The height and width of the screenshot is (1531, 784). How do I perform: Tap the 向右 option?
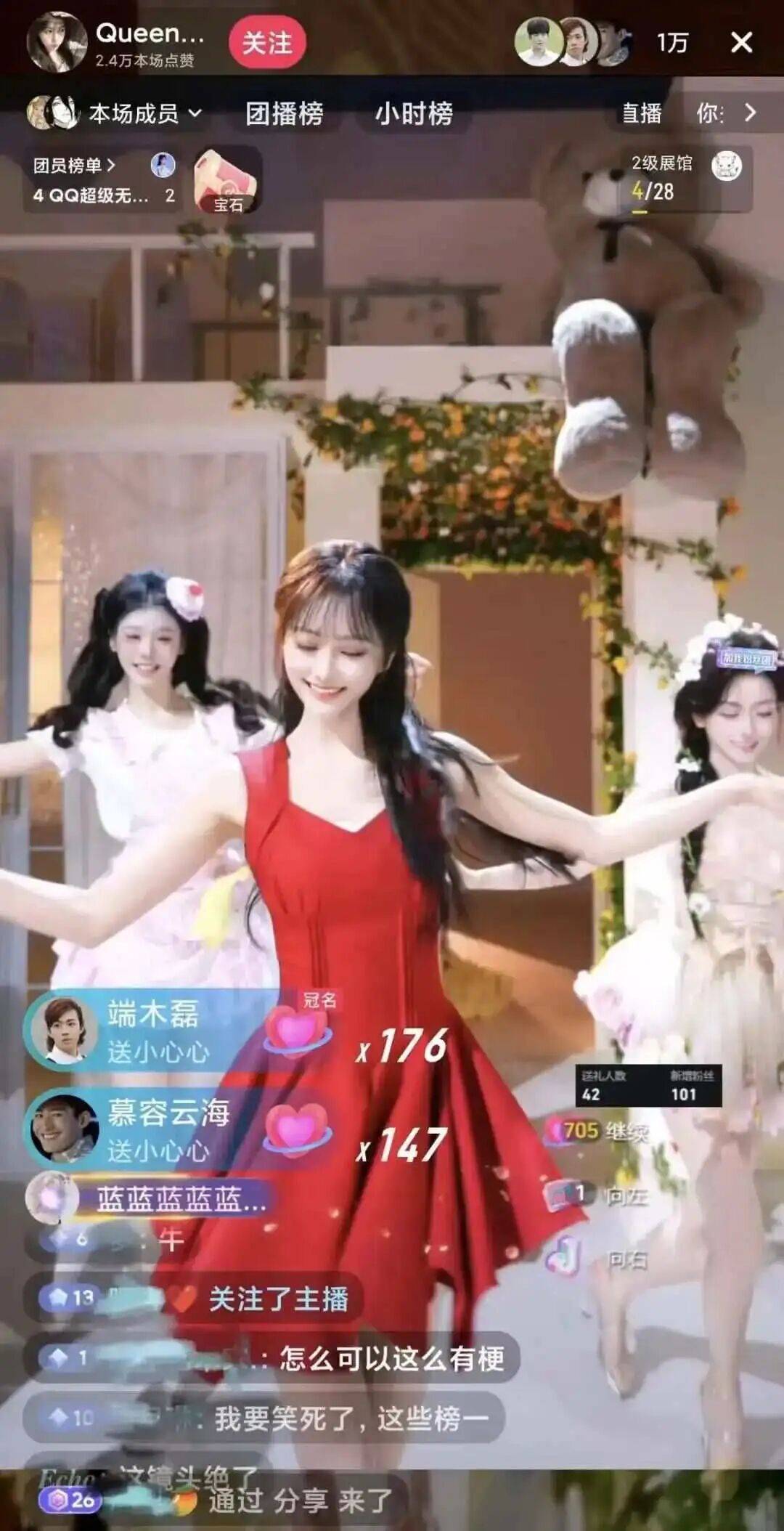click(x=624, y=1260)
